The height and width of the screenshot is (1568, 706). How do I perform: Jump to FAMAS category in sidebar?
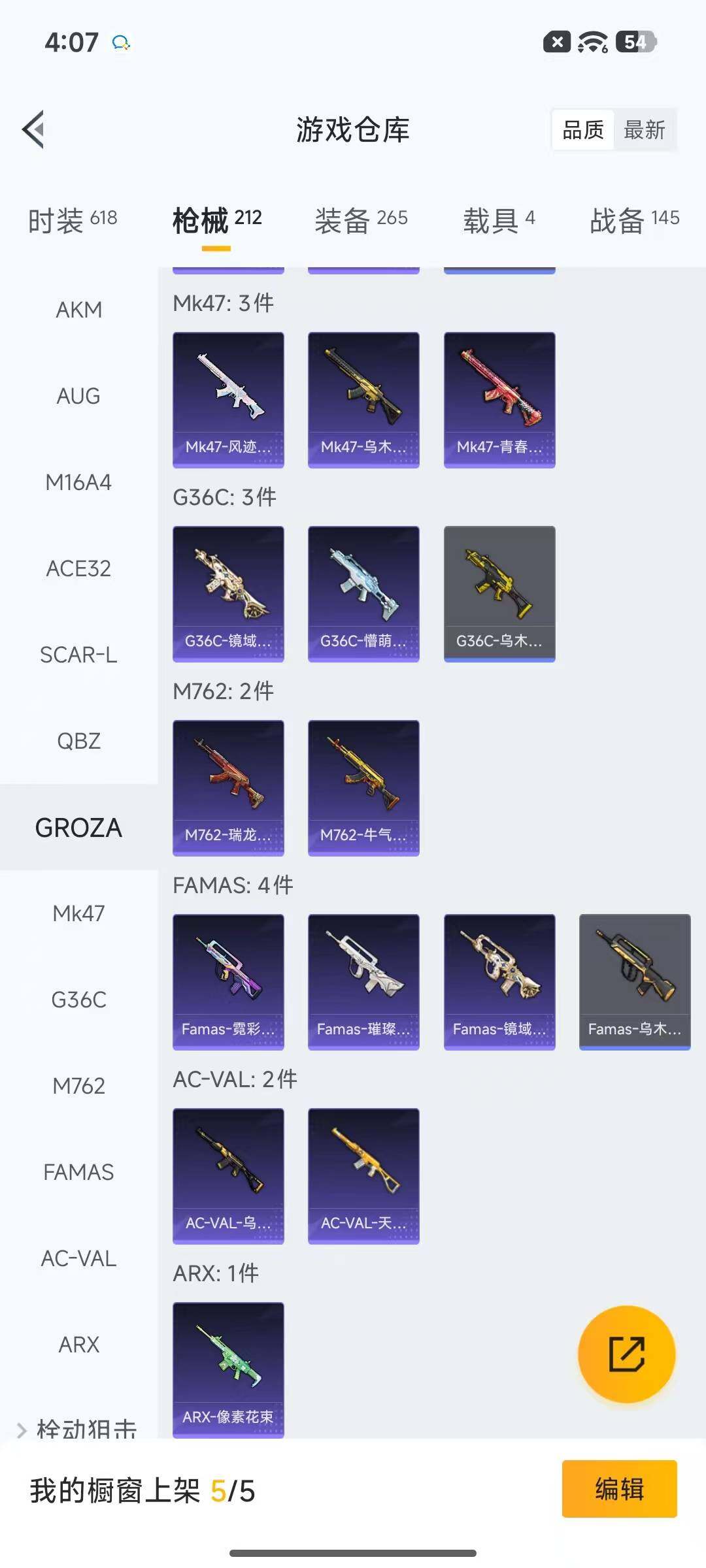78,1172
